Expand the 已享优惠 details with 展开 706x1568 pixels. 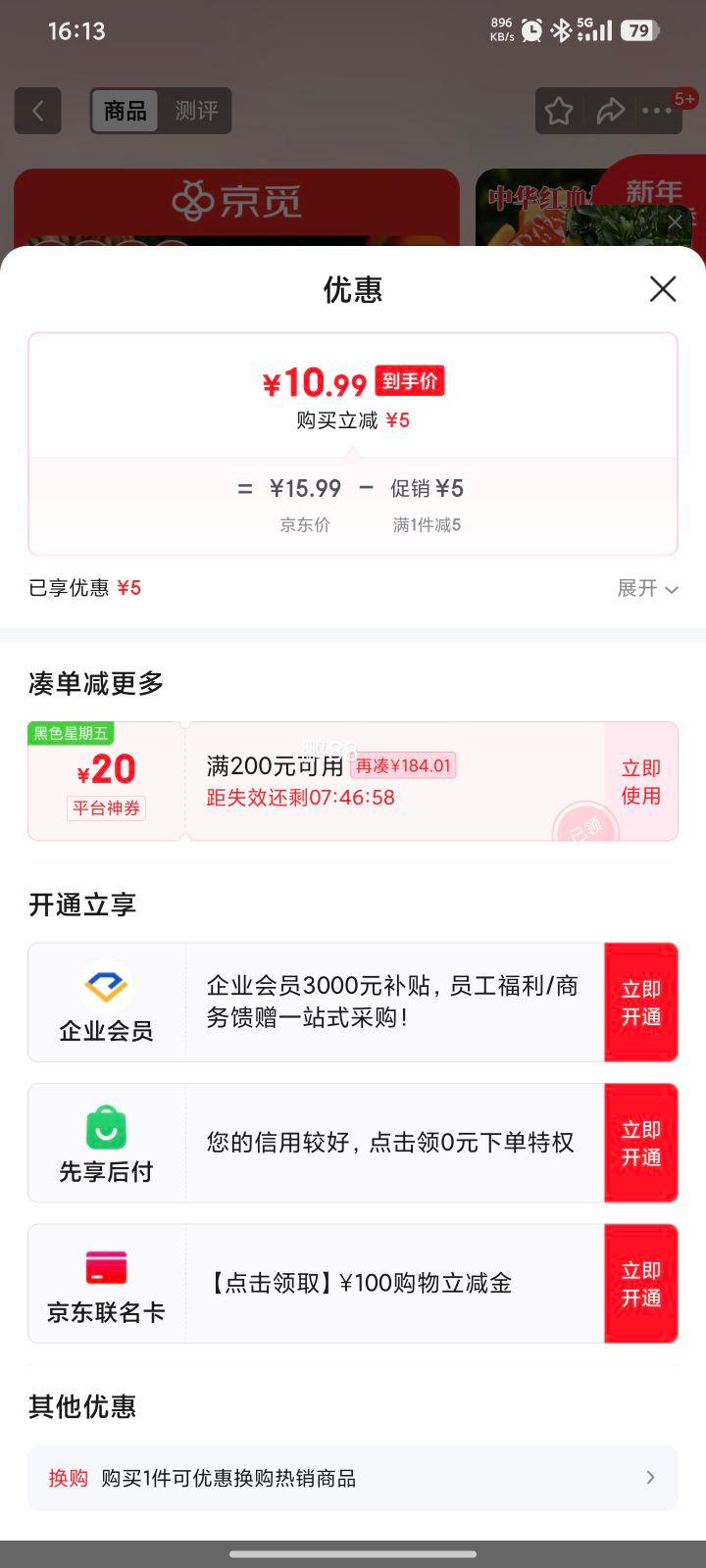click(646, 588)
